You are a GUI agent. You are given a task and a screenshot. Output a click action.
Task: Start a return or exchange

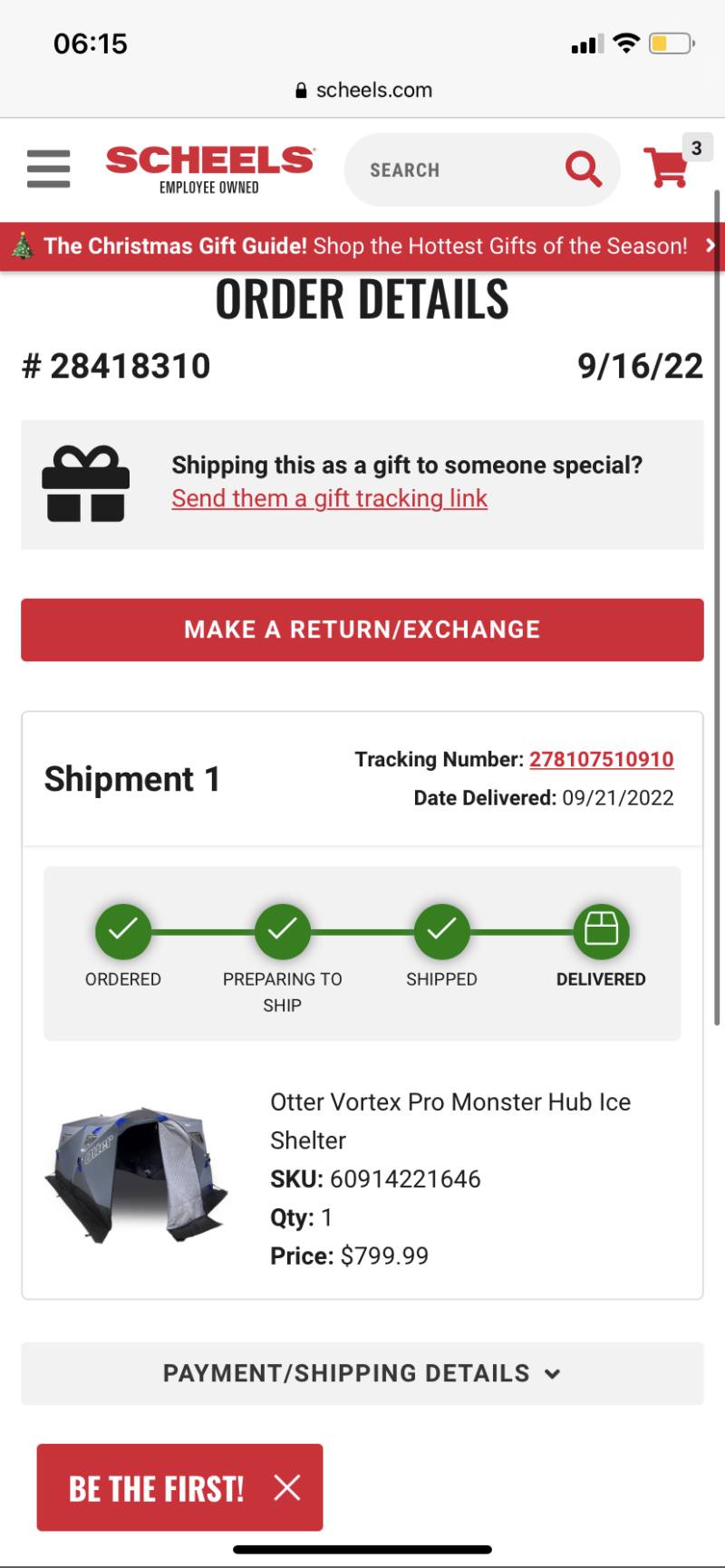pyautogui.click(x=362, y=630)
